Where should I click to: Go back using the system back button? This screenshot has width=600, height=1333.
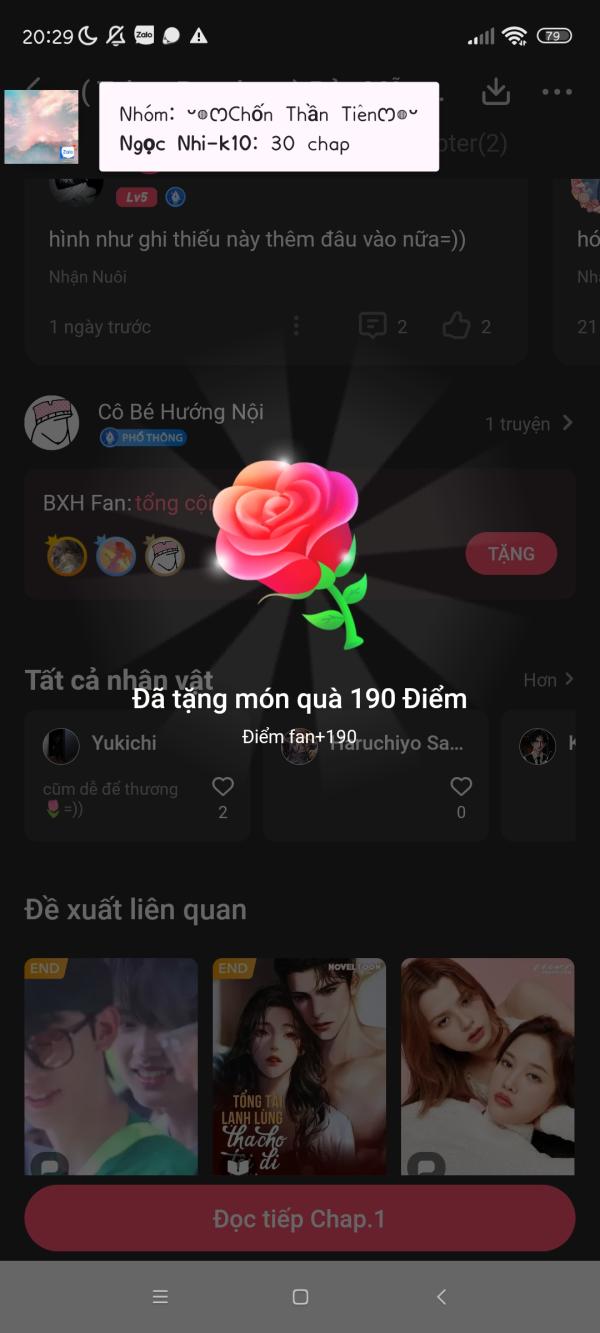[x=441, y=1297]
